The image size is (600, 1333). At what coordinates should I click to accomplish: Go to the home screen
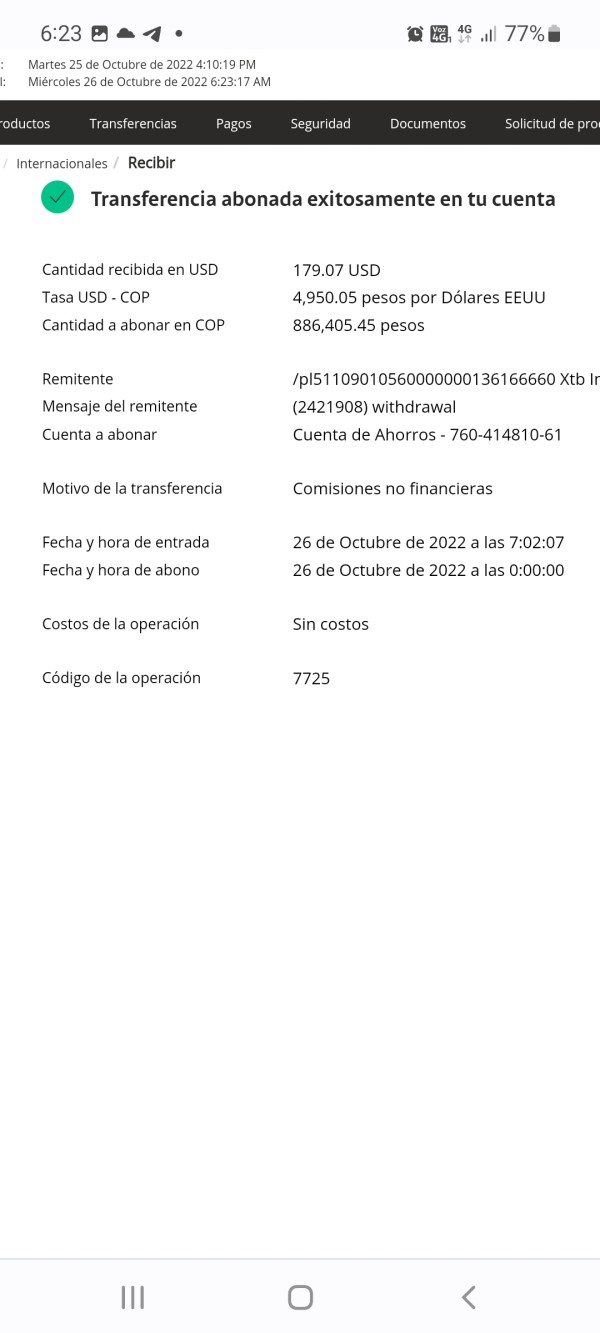300,1297
